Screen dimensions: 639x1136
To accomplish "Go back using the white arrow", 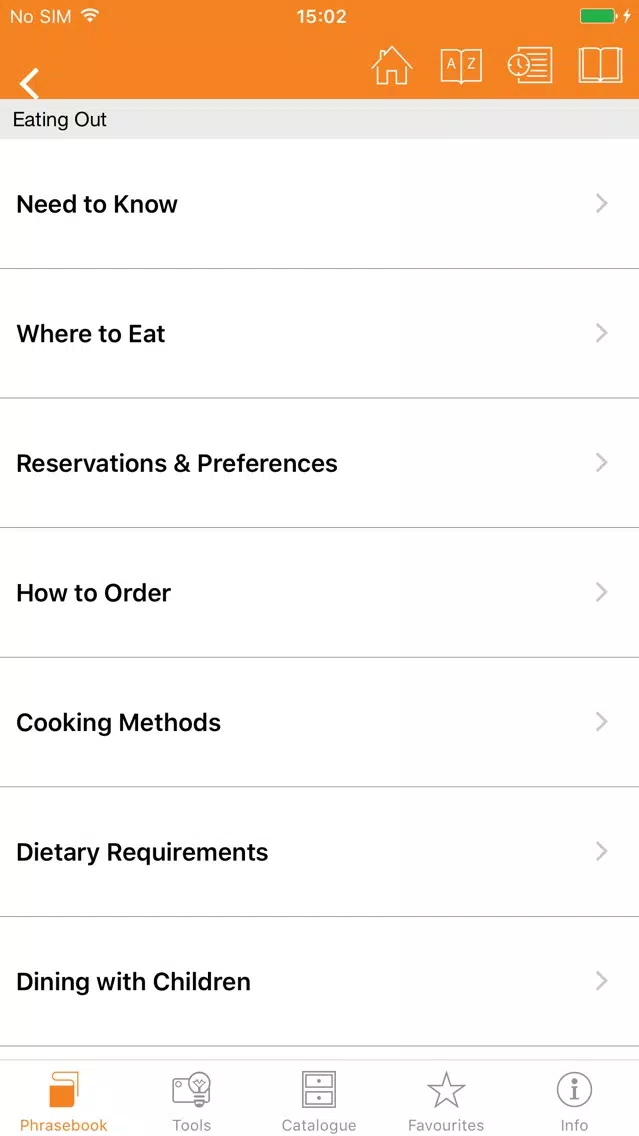I will click(30, 83).
